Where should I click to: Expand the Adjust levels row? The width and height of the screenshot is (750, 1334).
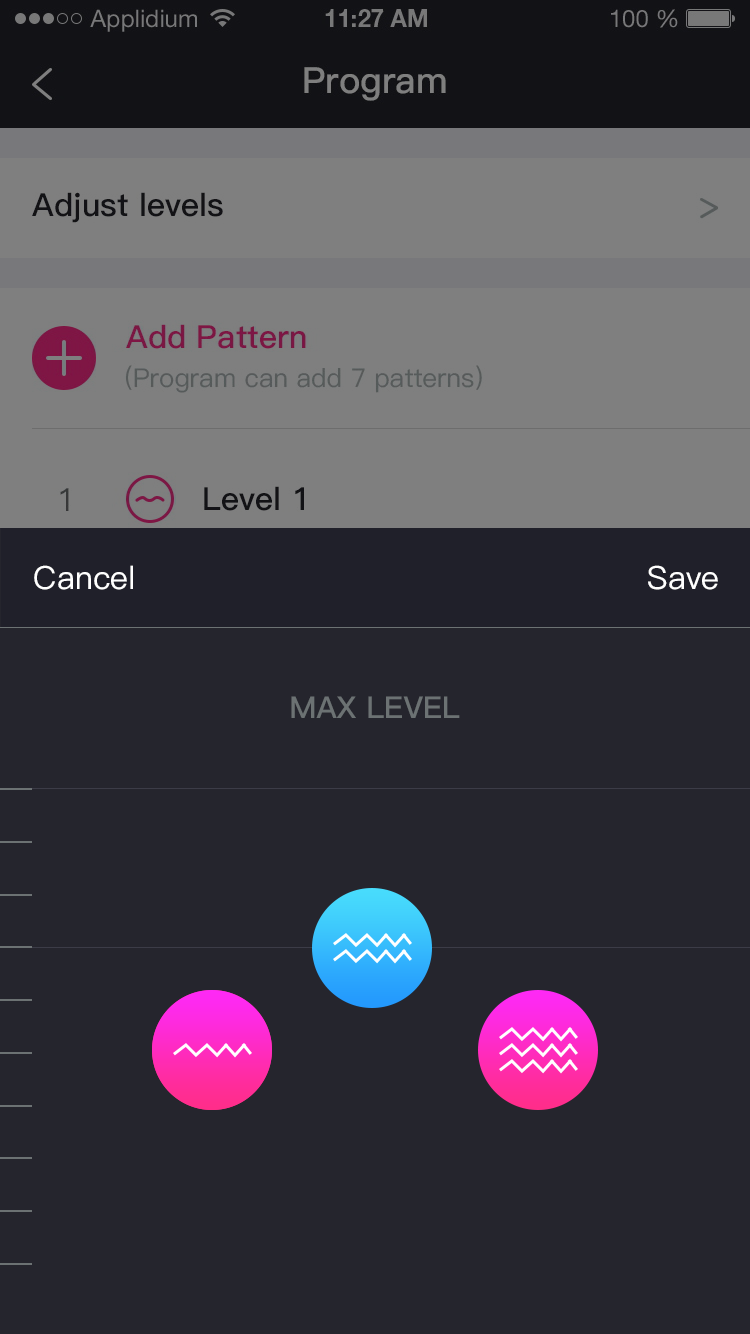(375, 207)
